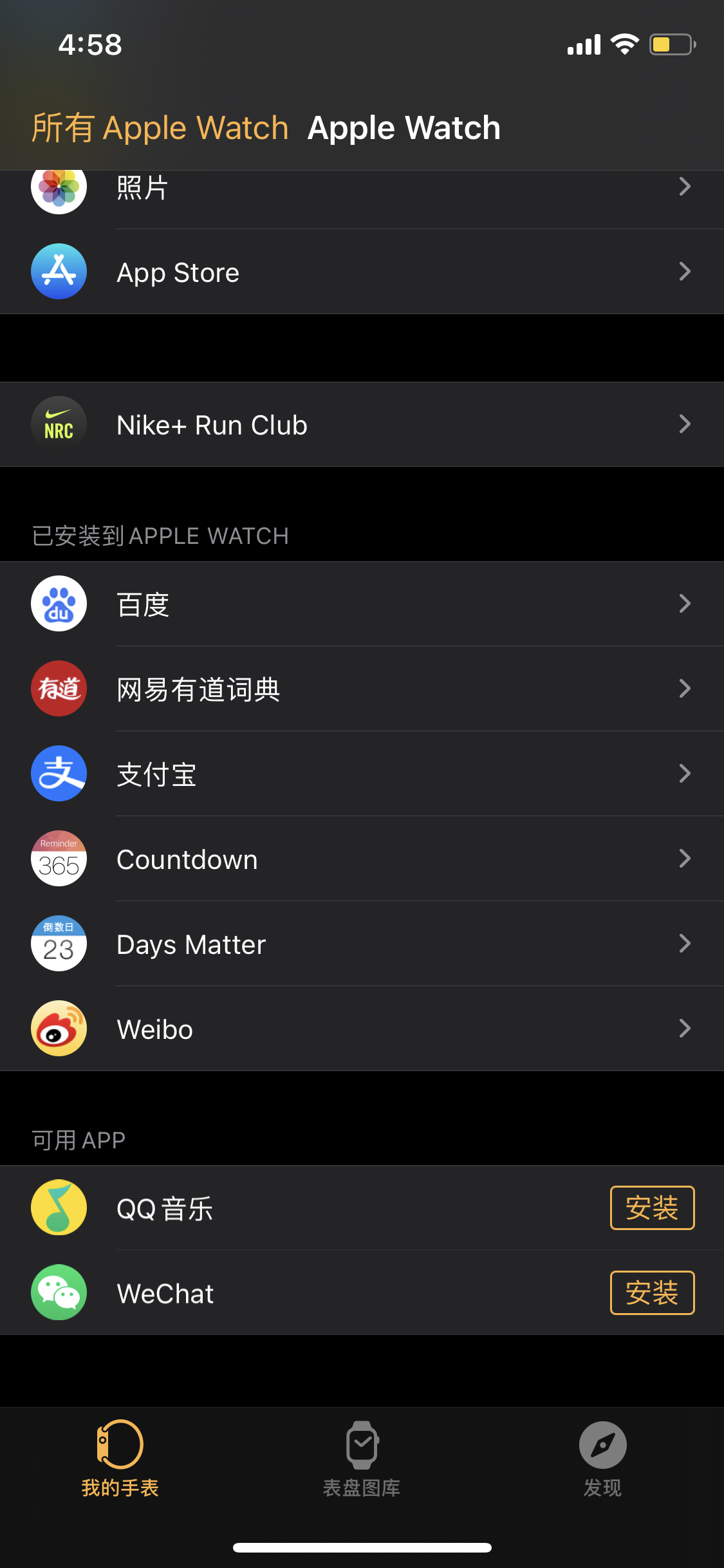
Task: Go back to 所有 Apple Watch
Action: pos(160,127)
